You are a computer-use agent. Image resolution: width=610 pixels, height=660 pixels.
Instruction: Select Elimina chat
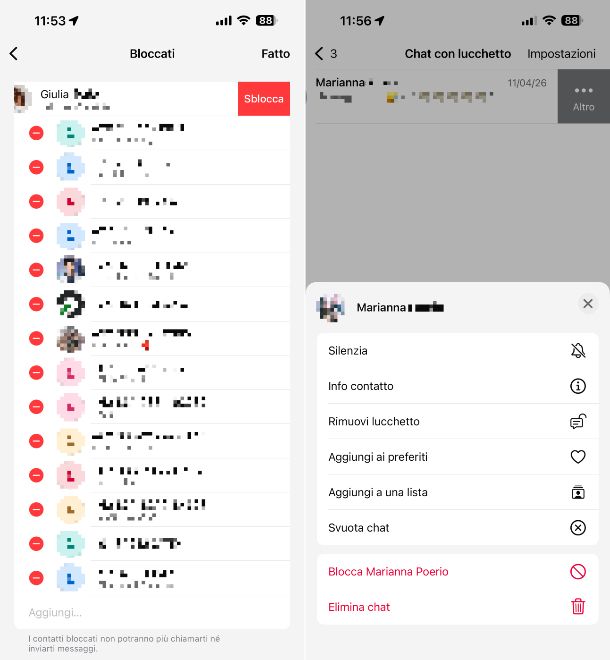point(457,607)
